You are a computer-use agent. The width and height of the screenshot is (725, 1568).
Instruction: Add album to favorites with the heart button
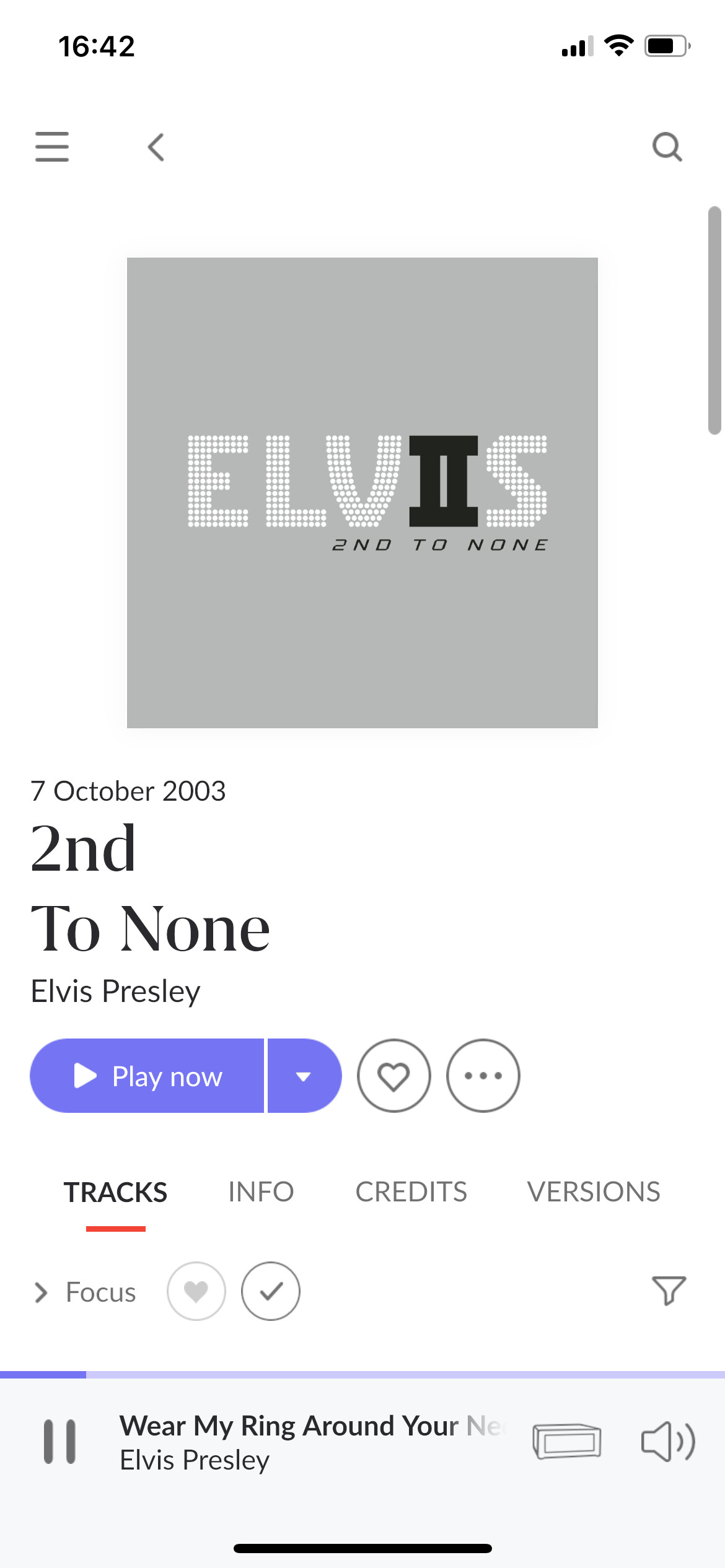[394, 1076]
